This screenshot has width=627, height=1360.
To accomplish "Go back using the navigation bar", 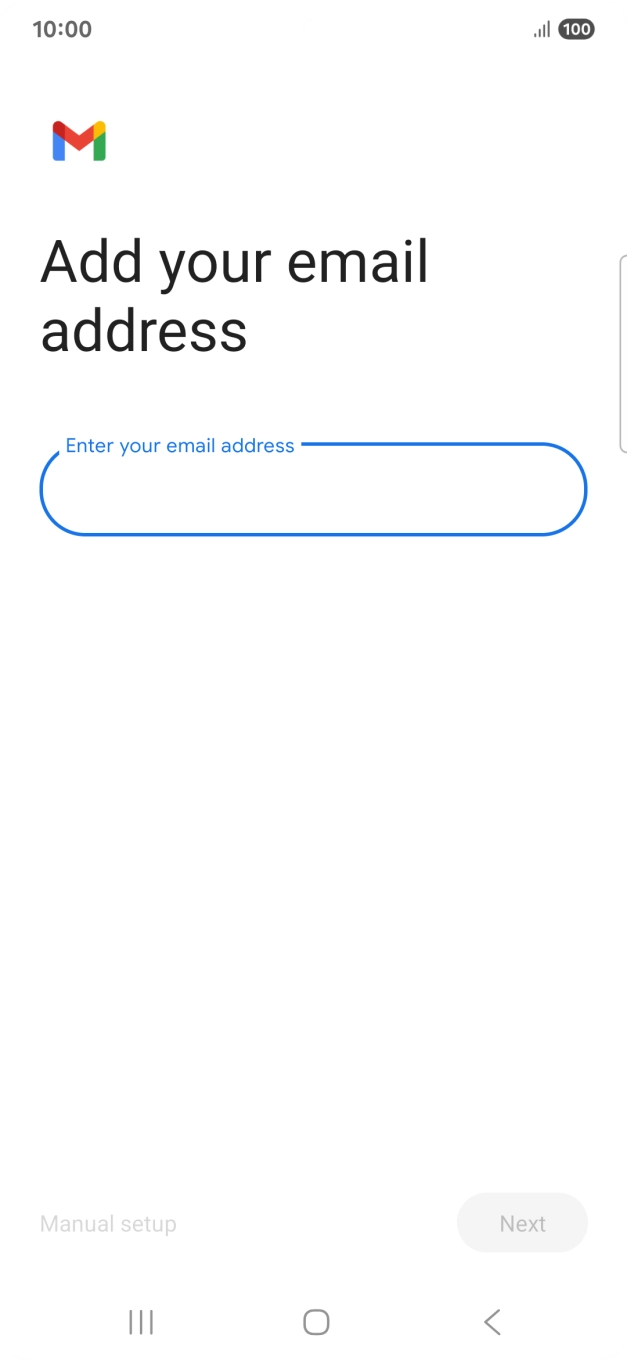I will pyautogui.click(x=491, y=1322).
